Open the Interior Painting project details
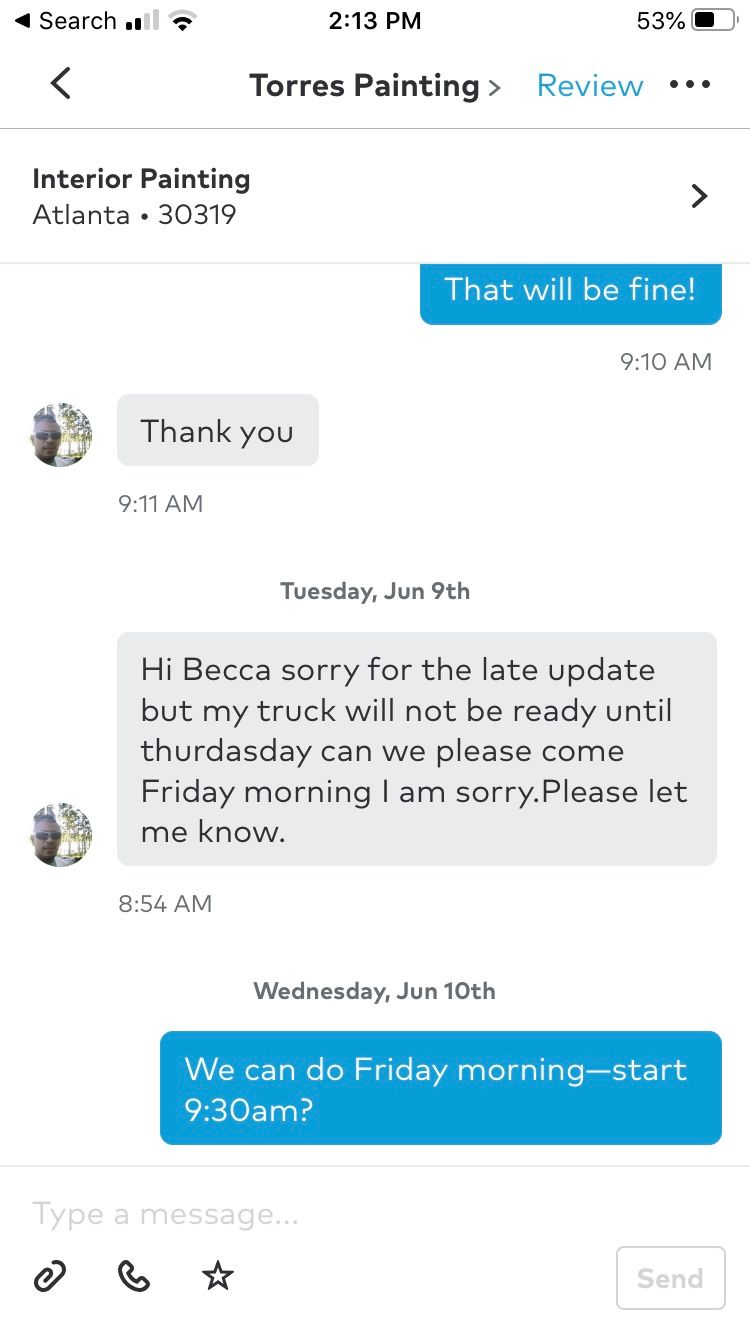 click(x=375, y=196)
